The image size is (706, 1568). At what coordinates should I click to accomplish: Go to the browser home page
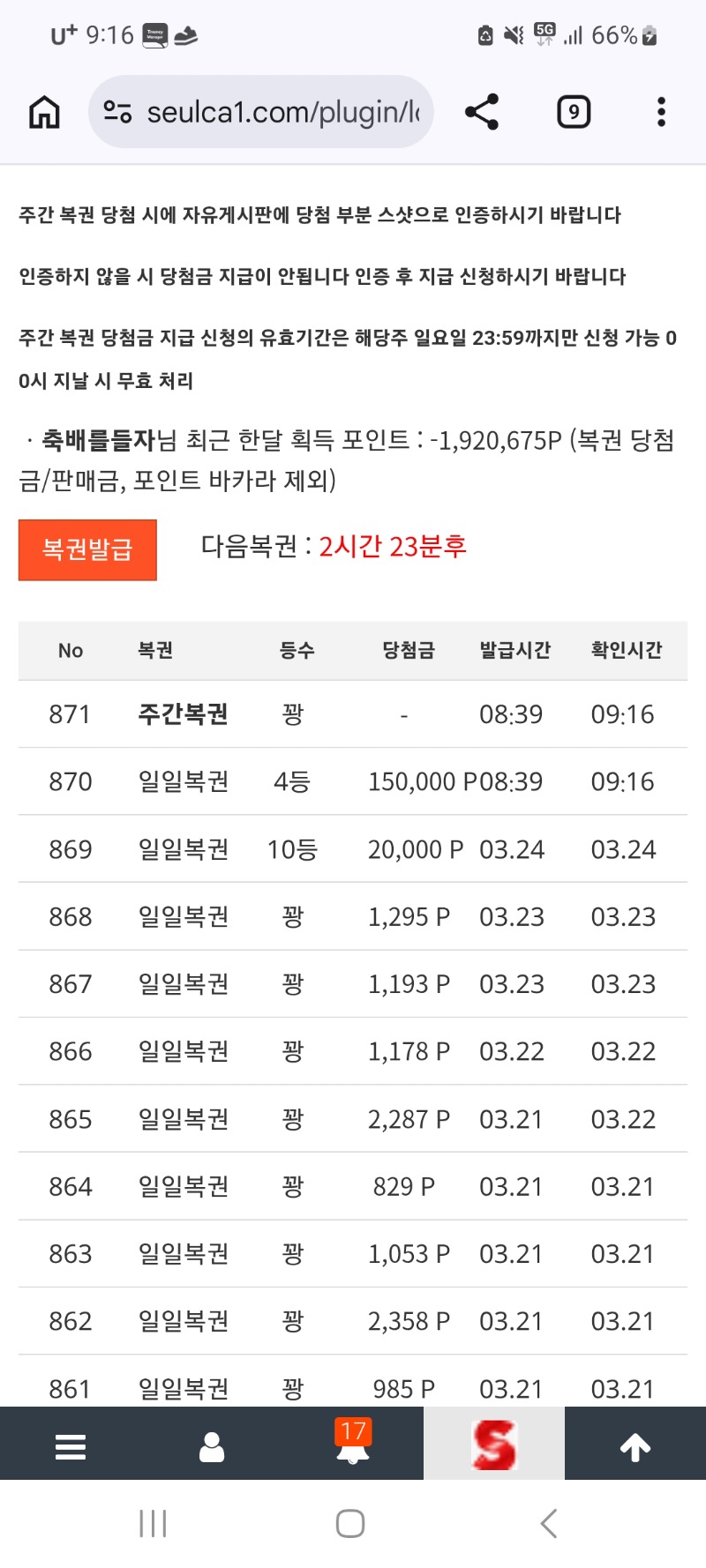44,112
